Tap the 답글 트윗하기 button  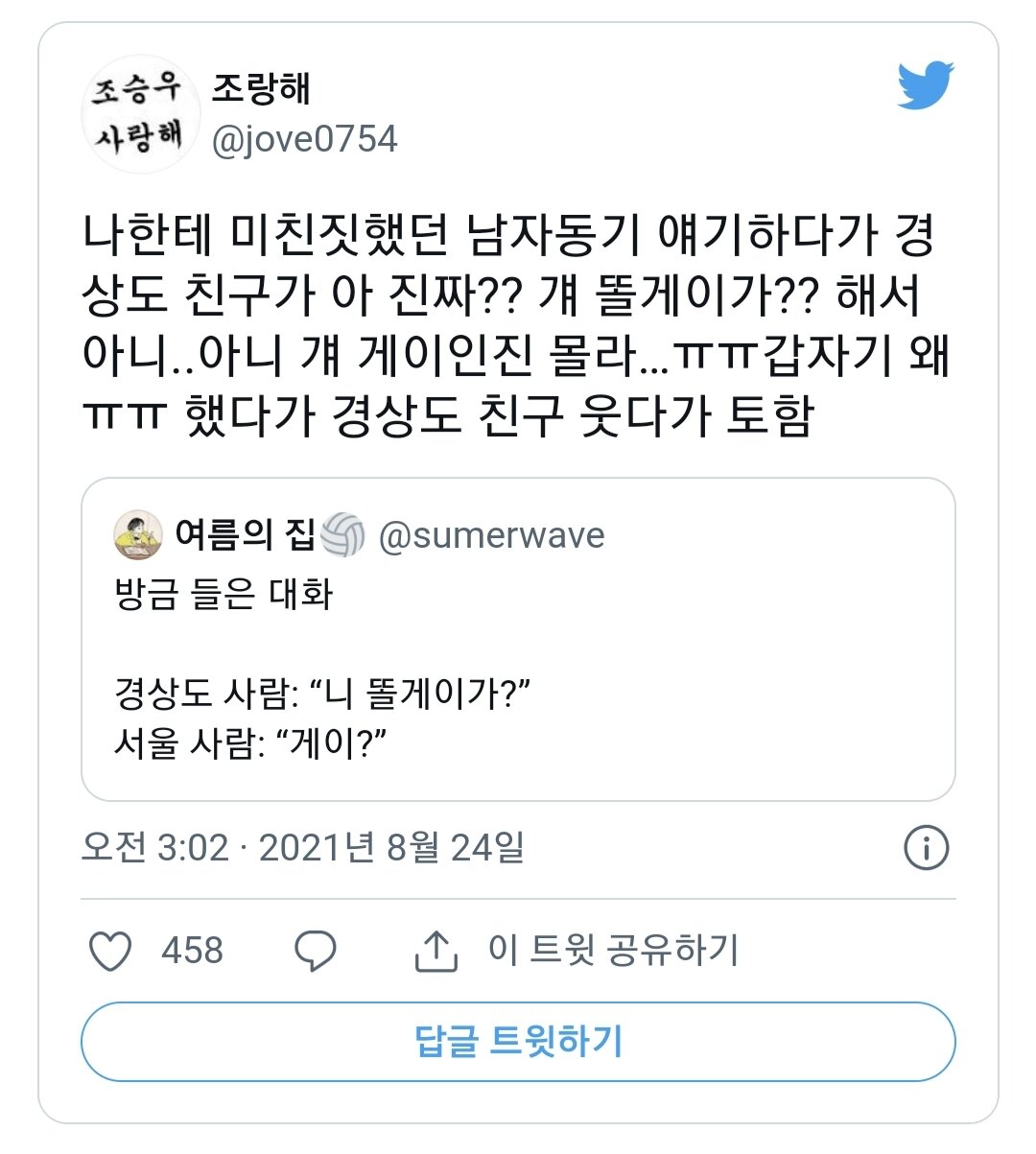[x=518, y=1041]
